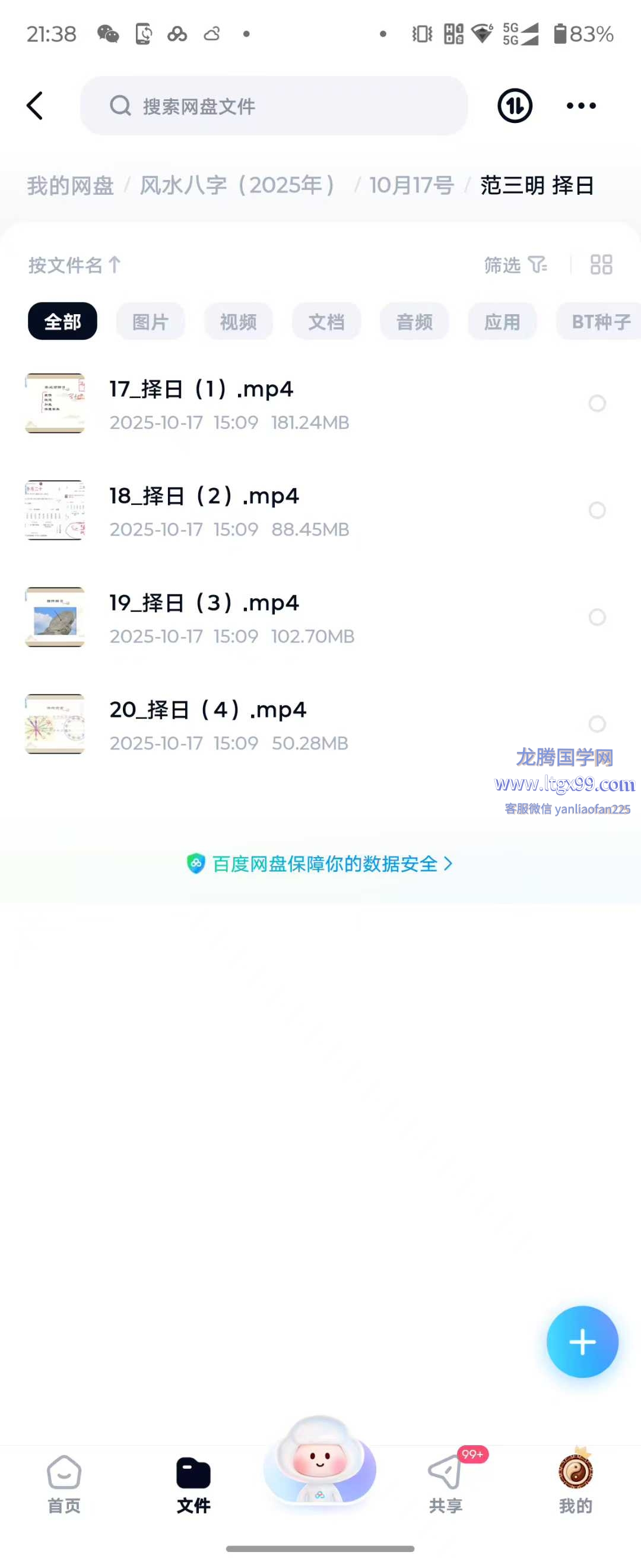Screen dimensions: 641x1568
Task: Go back using the top-left arrow
Action: click(35, 106)
